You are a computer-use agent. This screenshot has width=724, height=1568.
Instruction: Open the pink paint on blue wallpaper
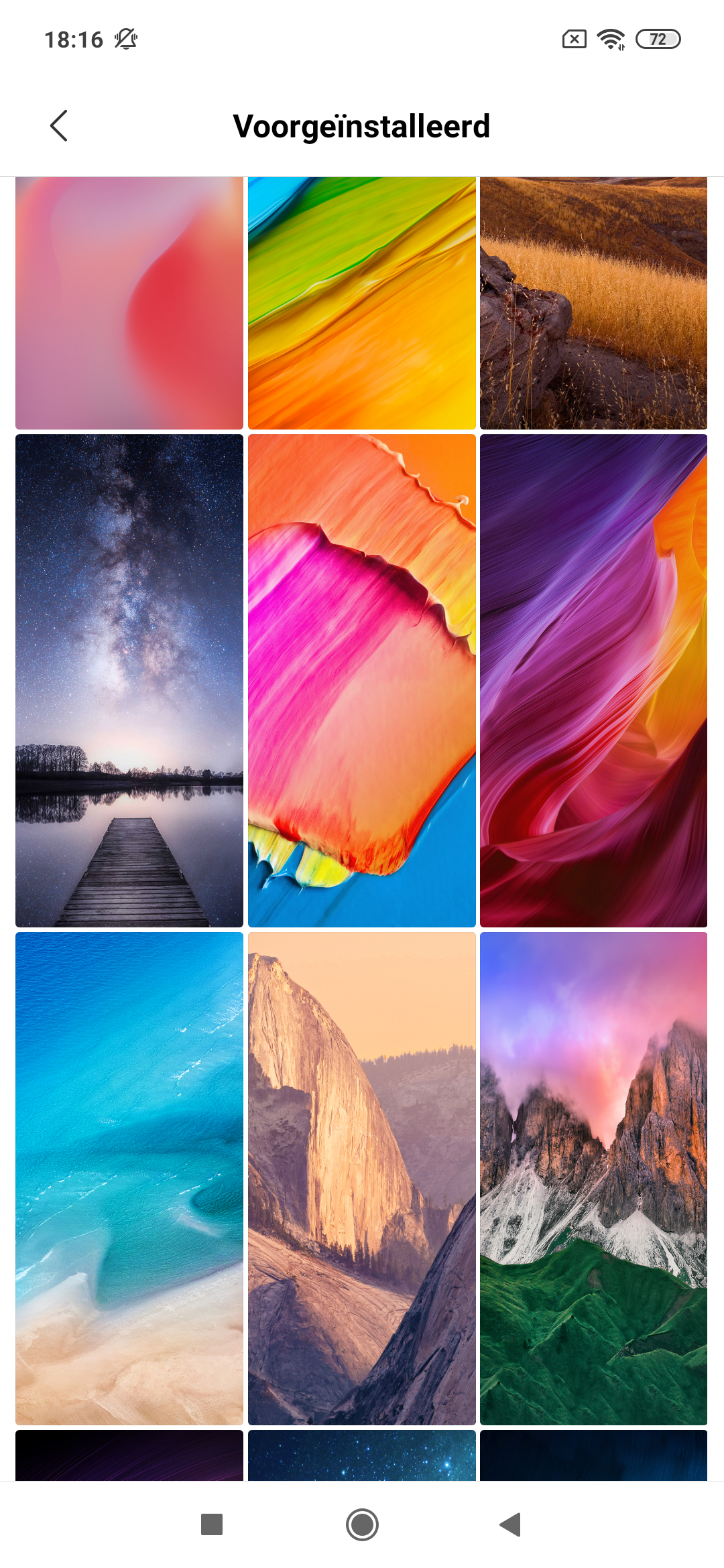pyautogui.click(x=362, y=681)
